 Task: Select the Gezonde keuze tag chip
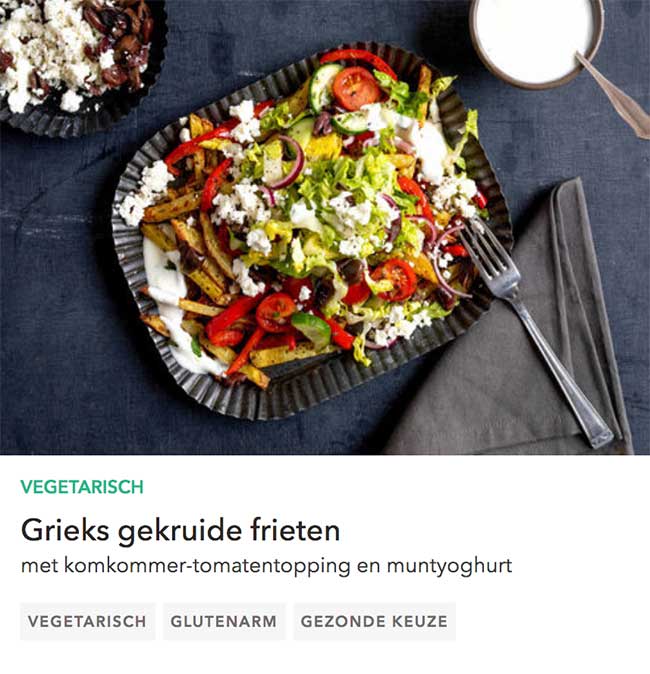click(x=374, y=621)
